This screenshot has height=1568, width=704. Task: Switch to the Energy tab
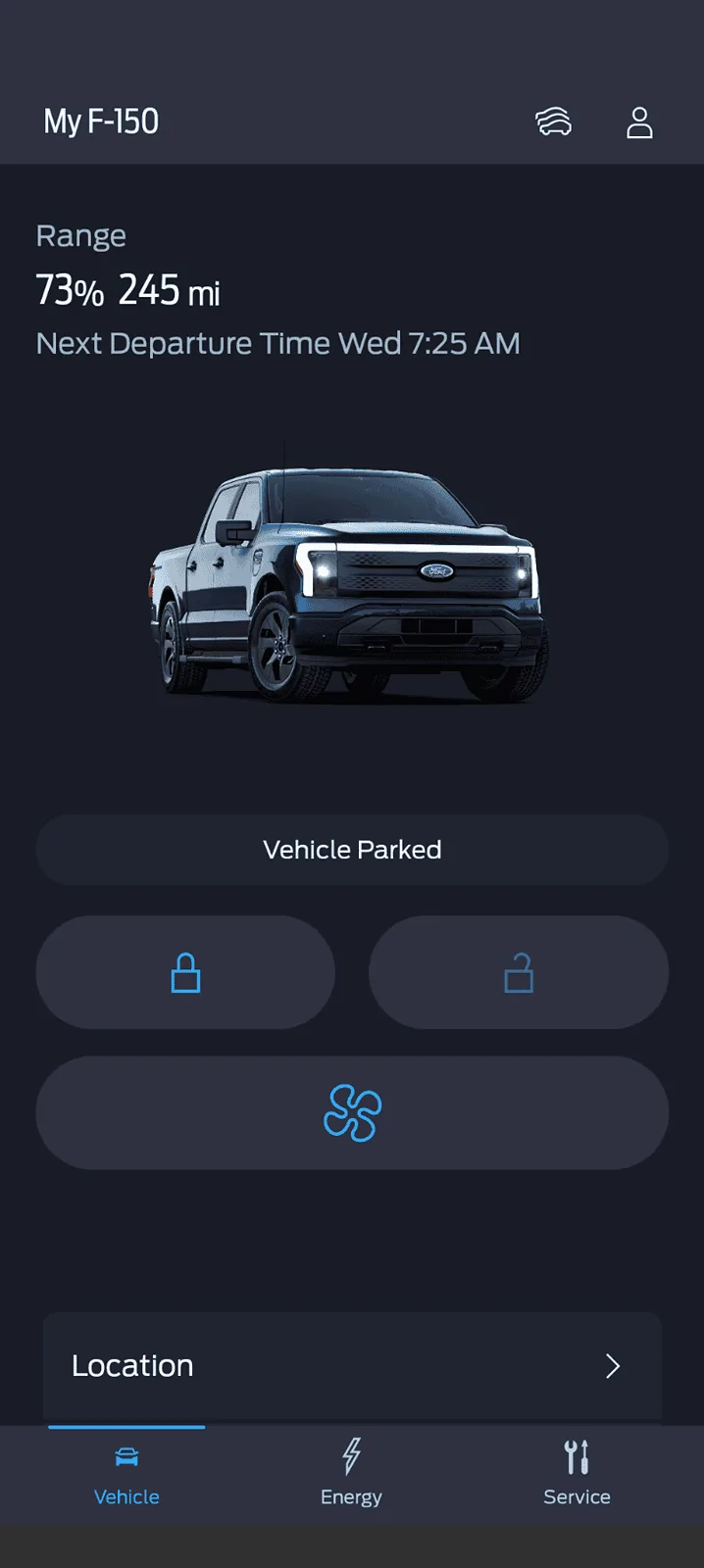pos(351,1472)
